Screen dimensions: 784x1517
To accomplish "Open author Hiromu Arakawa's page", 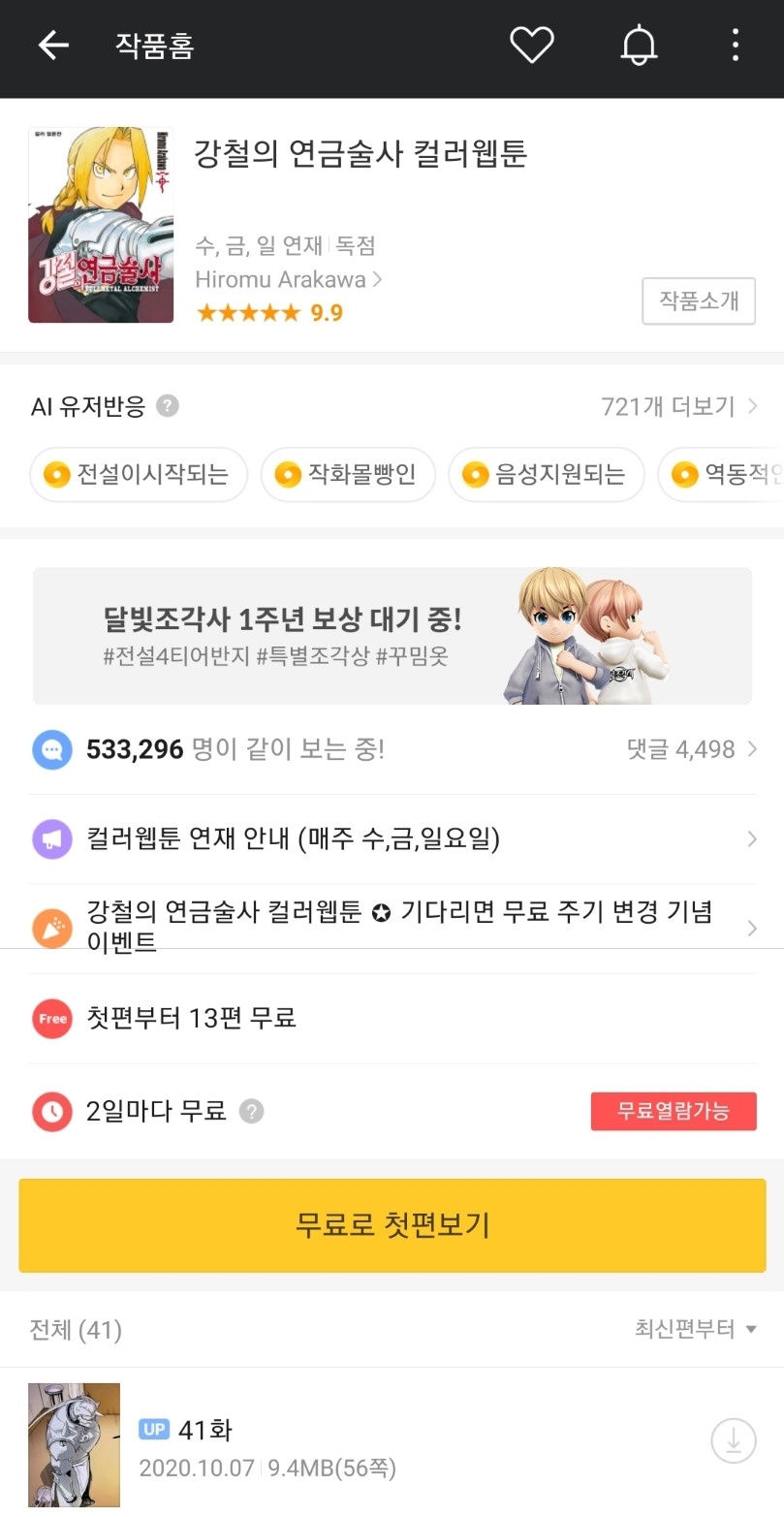I will pyautogui.click(x=288, y=280).
